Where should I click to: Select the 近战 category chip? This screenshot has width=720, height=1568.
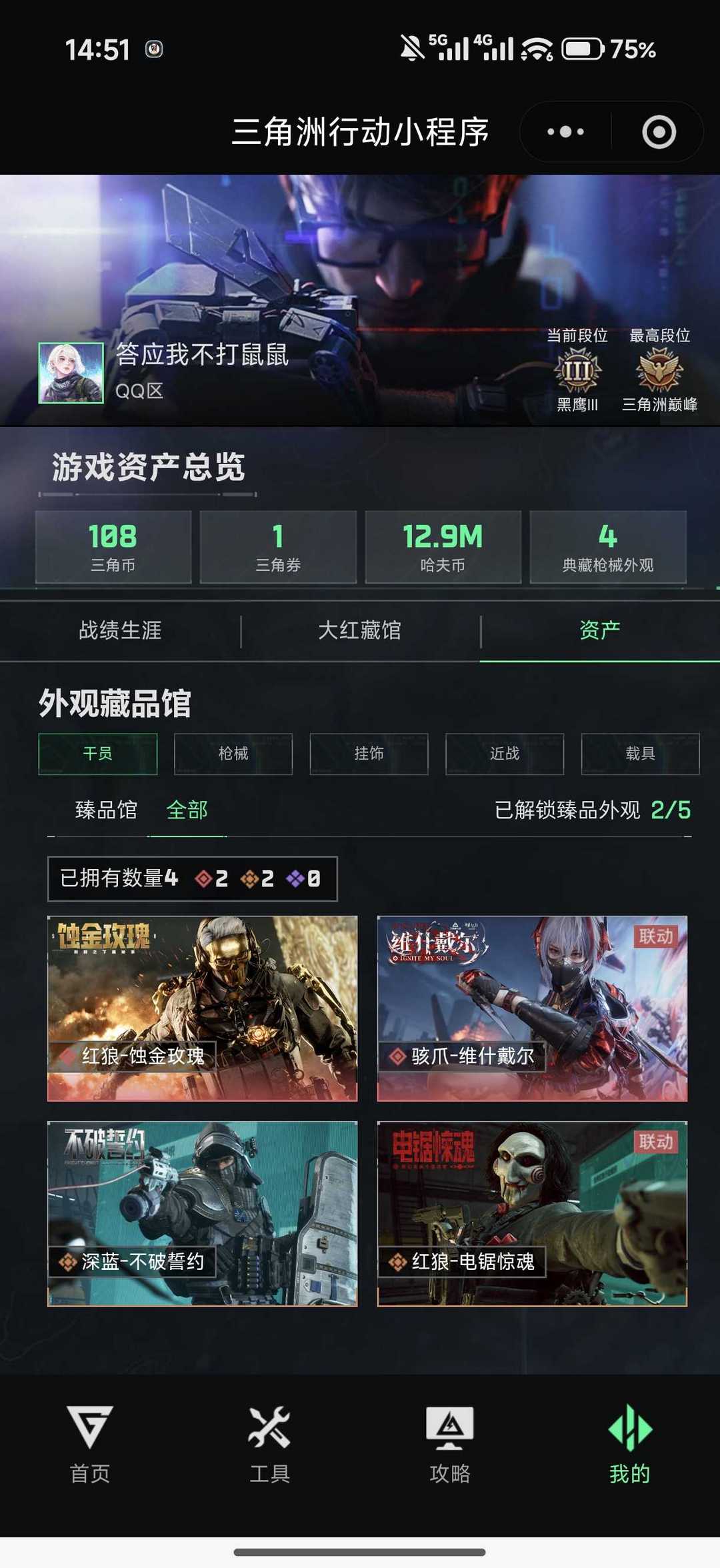click(505, 754)
